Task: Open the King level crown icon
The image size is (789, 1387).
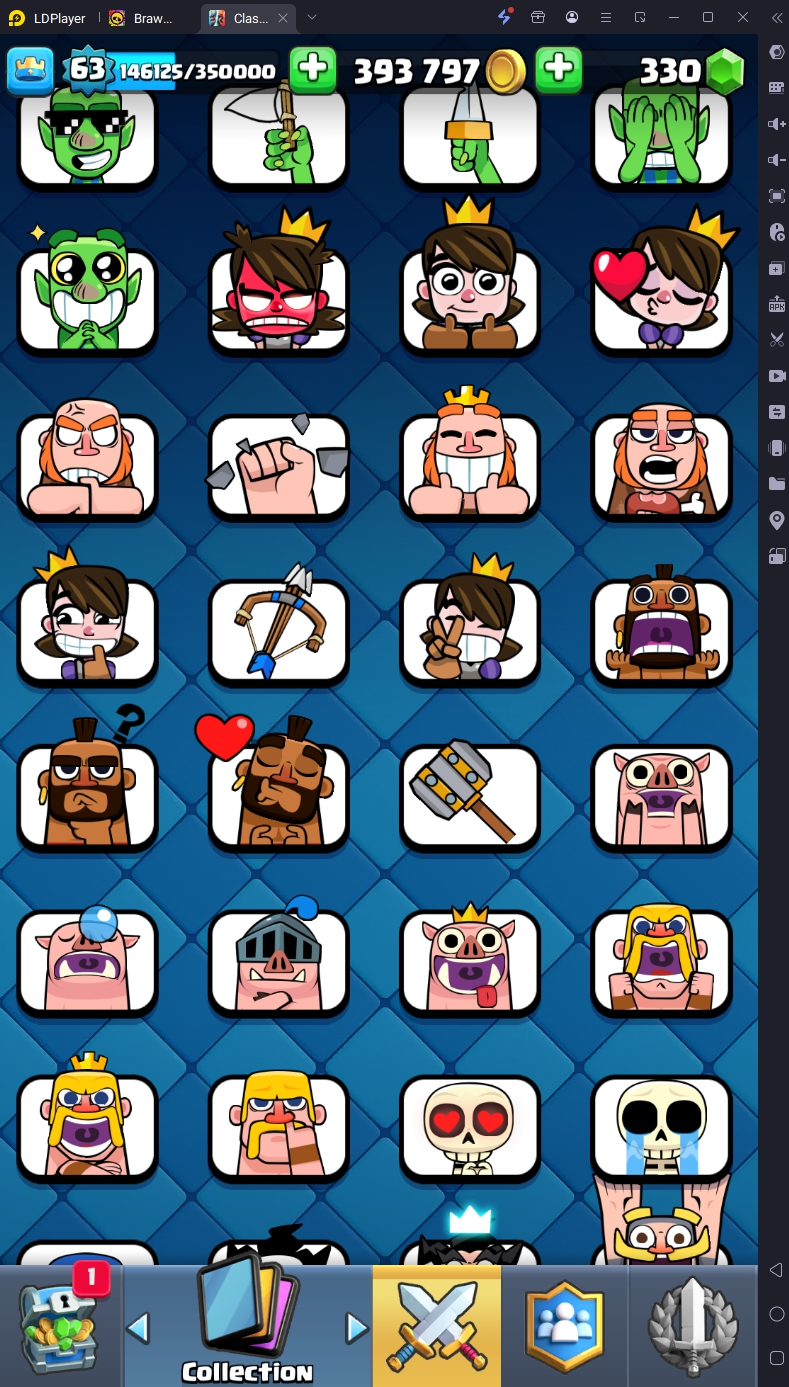Action: [x=30, y=70]
